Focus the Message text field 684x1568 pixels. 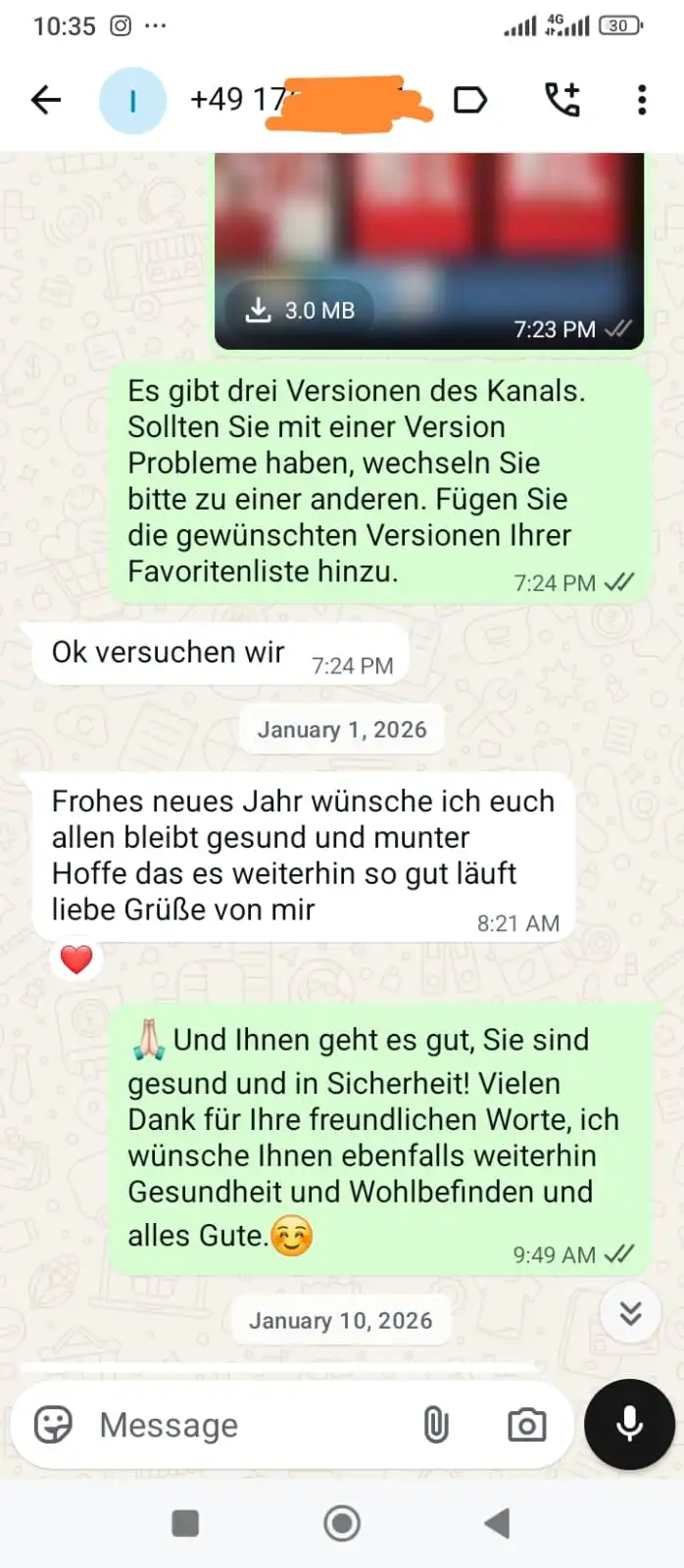click(x=245, y=1425)
